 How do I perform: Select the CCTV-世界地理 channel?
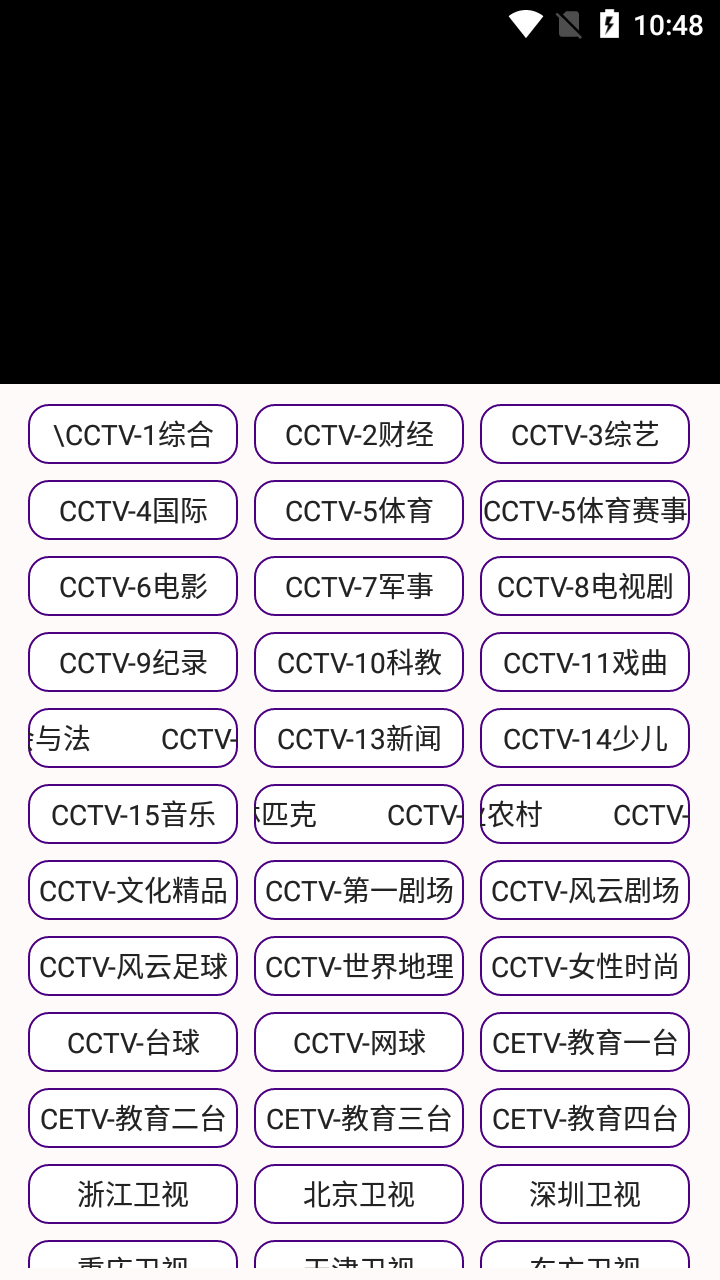pyautogui.click(x=358, y=966)
